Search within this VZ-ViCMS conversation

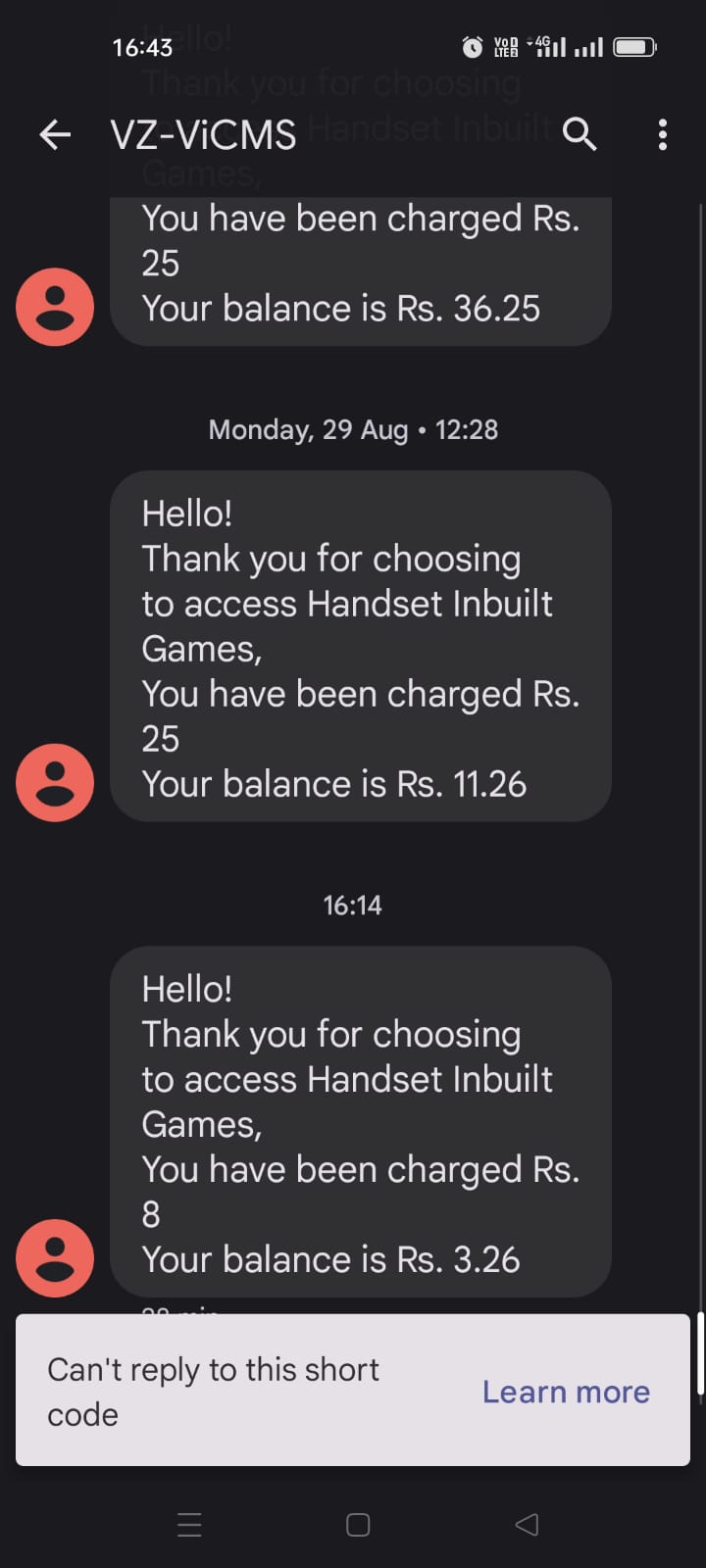(x=580, y=134)
